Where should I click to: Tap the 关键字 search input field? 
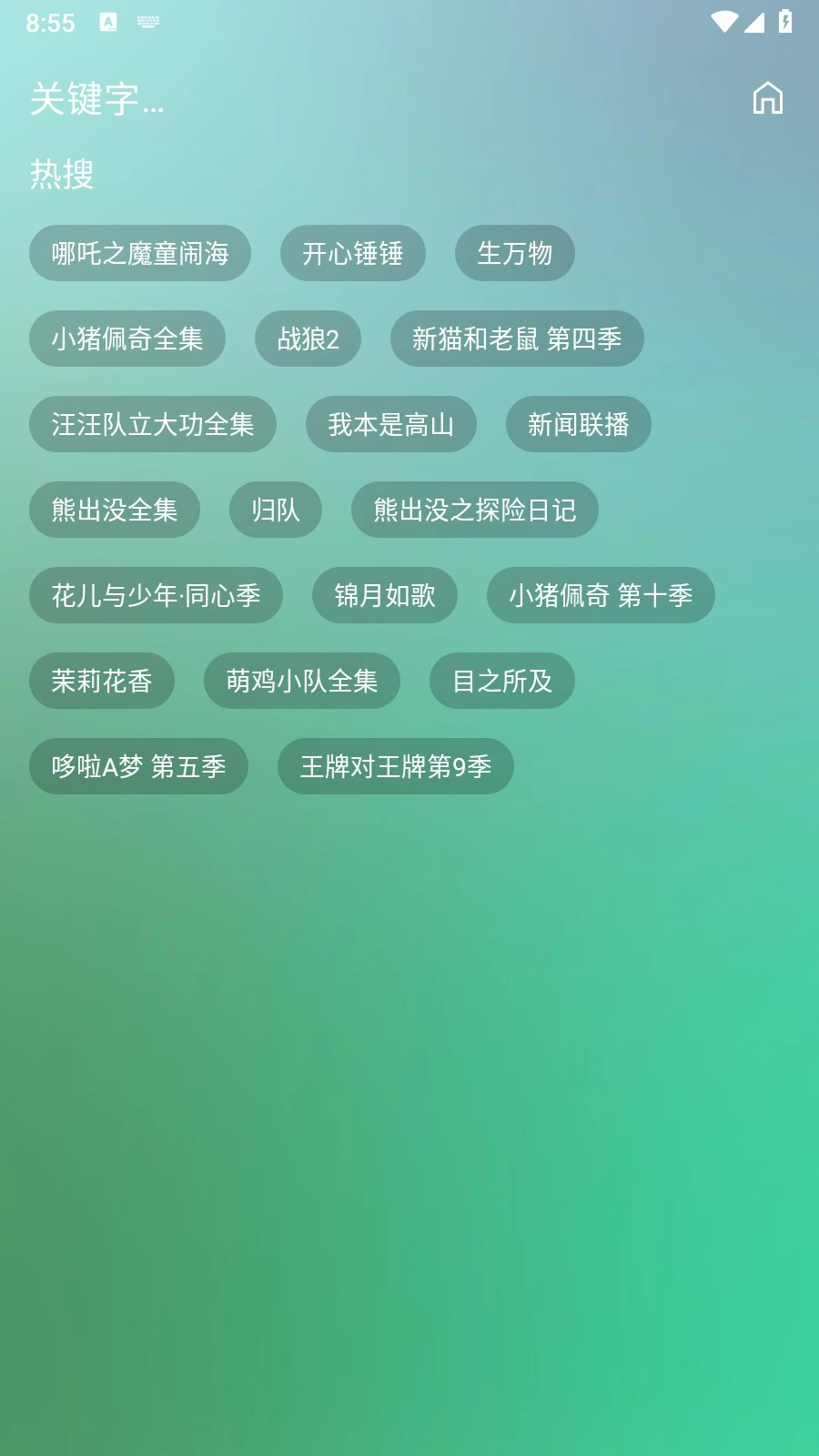(273, 98)
